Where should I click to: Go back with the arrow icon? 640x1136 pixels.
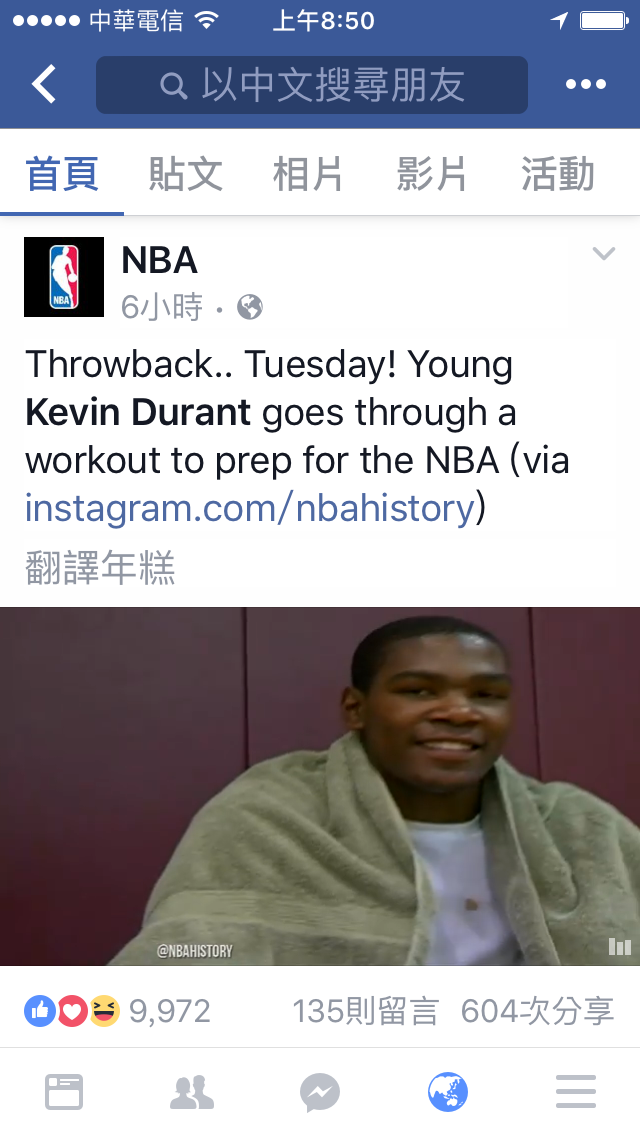click(44, 85)
